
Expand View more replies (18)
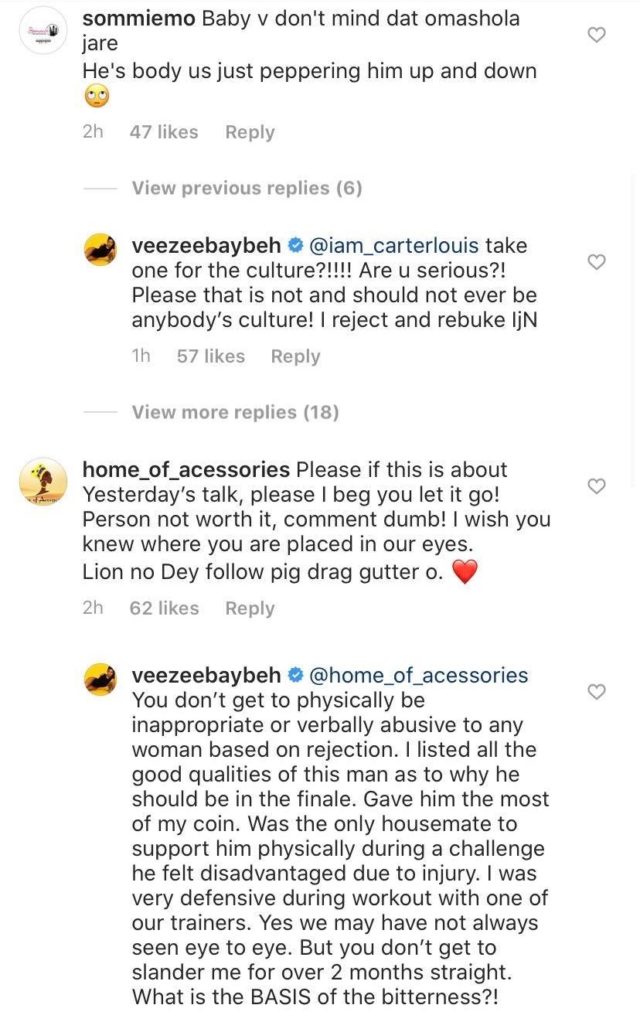tap(234, 412)
